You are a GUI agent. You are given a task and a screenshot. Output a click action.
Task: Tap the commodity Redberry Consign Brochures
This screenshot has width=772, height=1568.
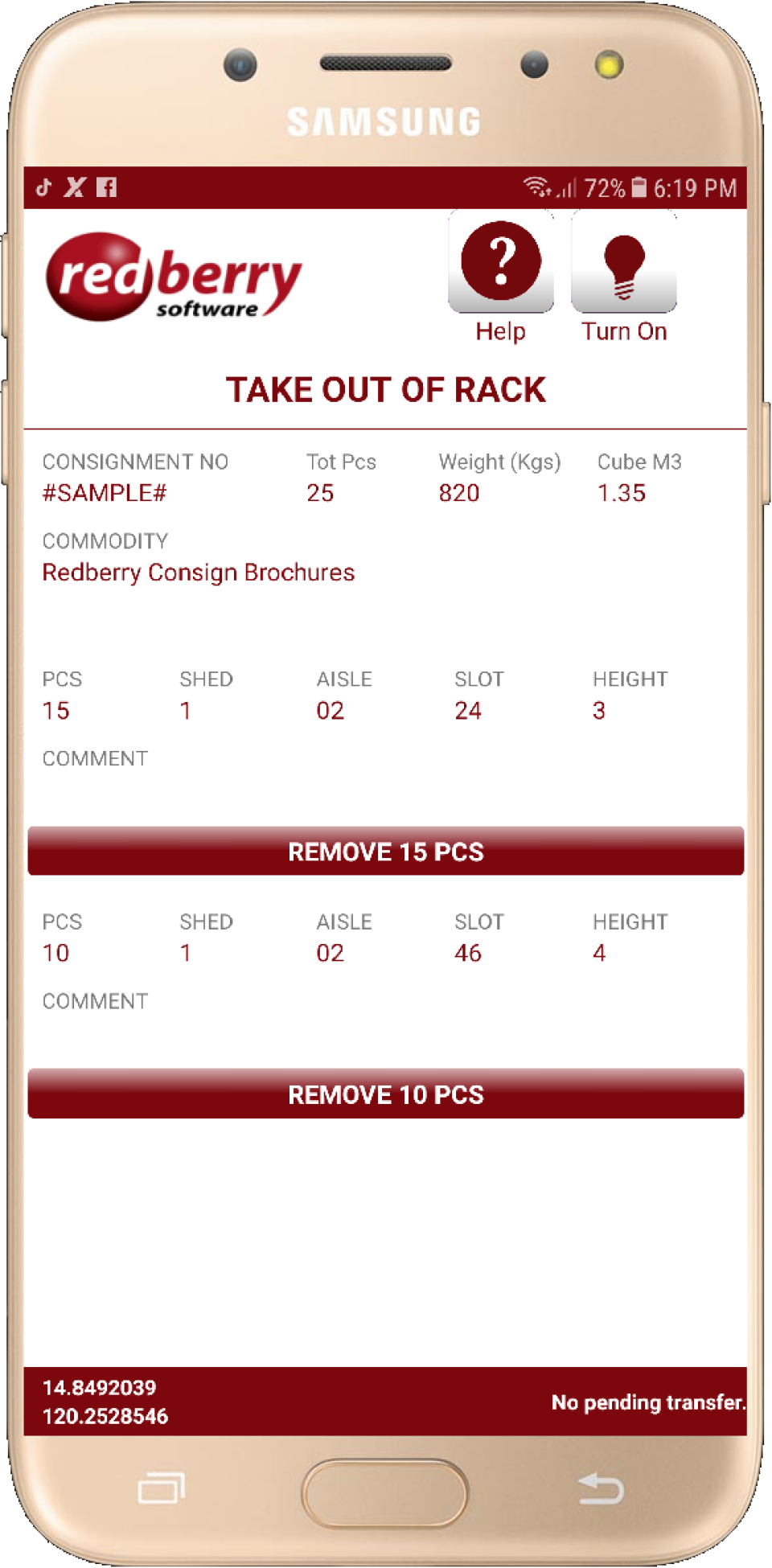(x=198, y=573)
